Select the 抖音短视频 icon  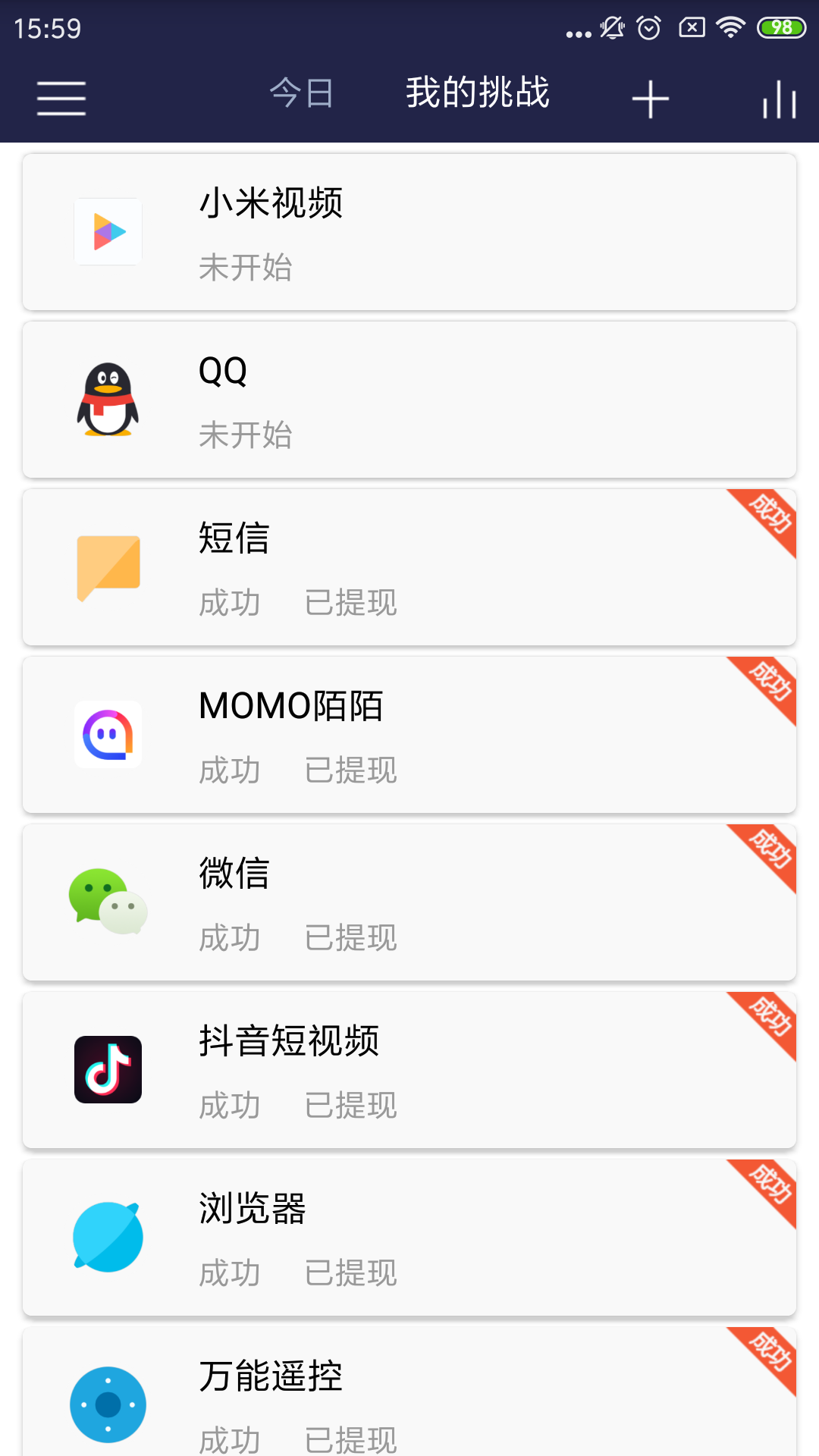(x=108, y=1070)
